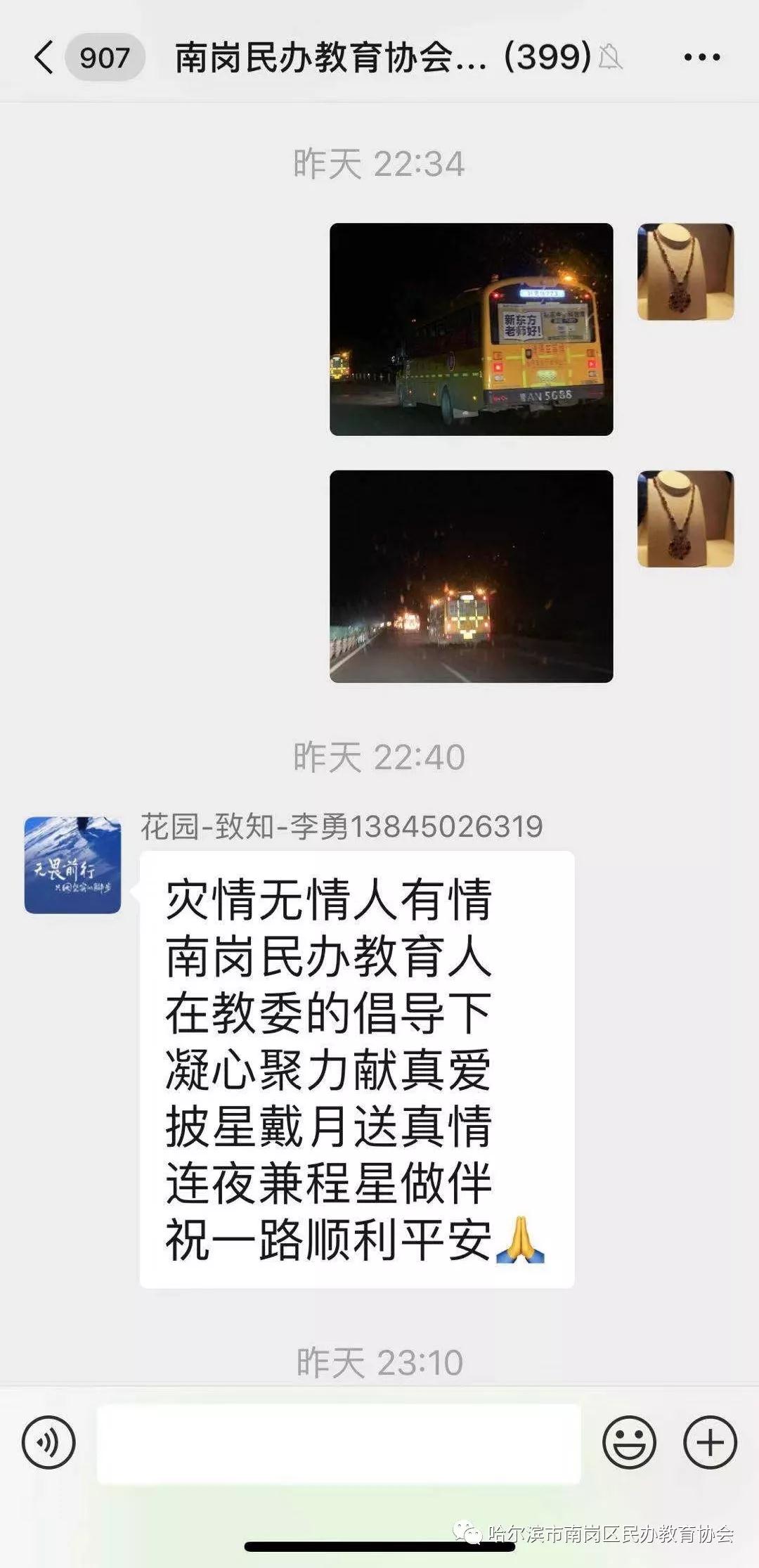The width and height of the screenshot is (759, 1568).
Task: Go back to the chat list
Action: click(44, 57)
